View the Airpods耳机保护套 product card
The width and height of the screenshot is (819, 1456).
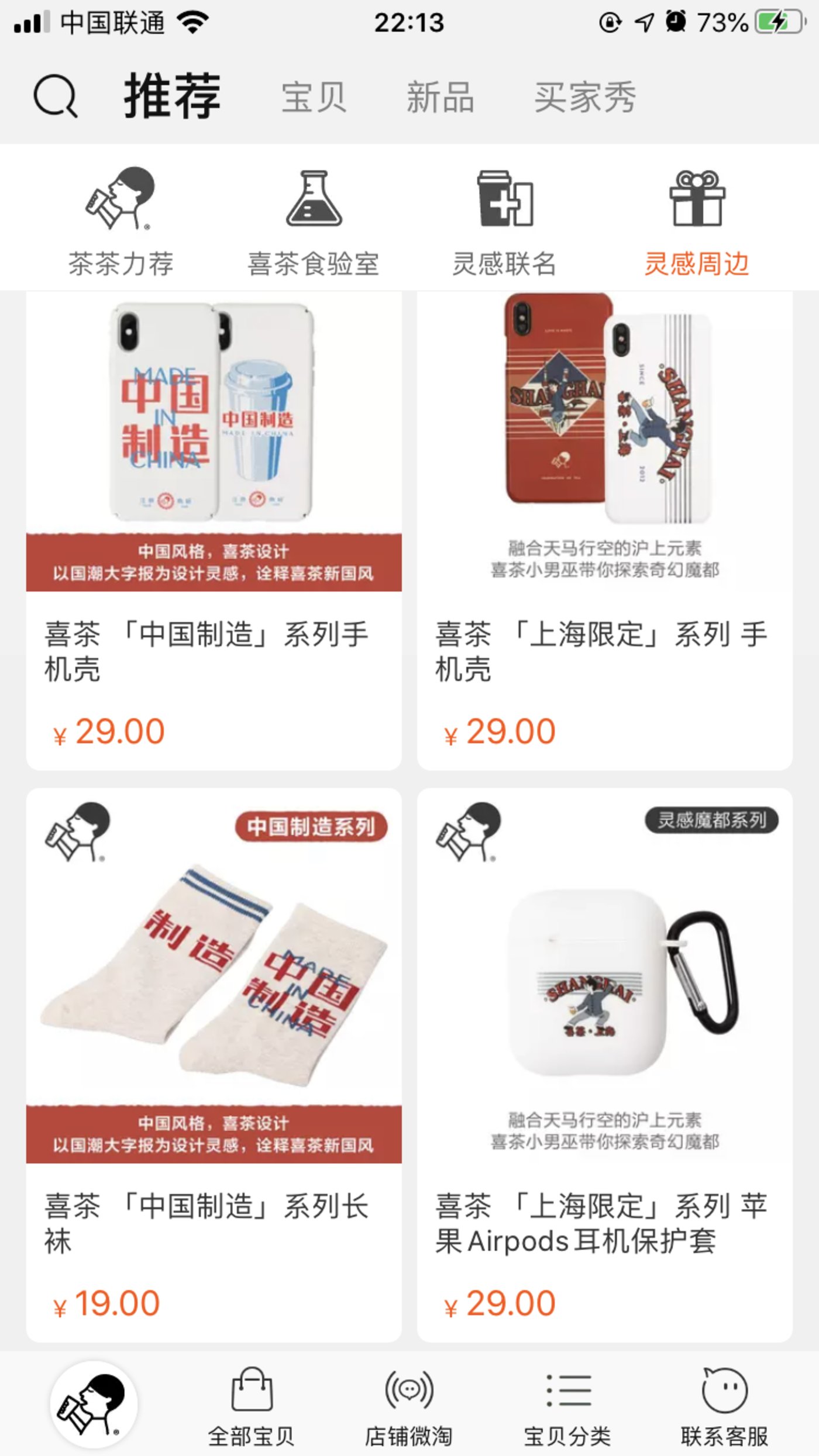604,1064
